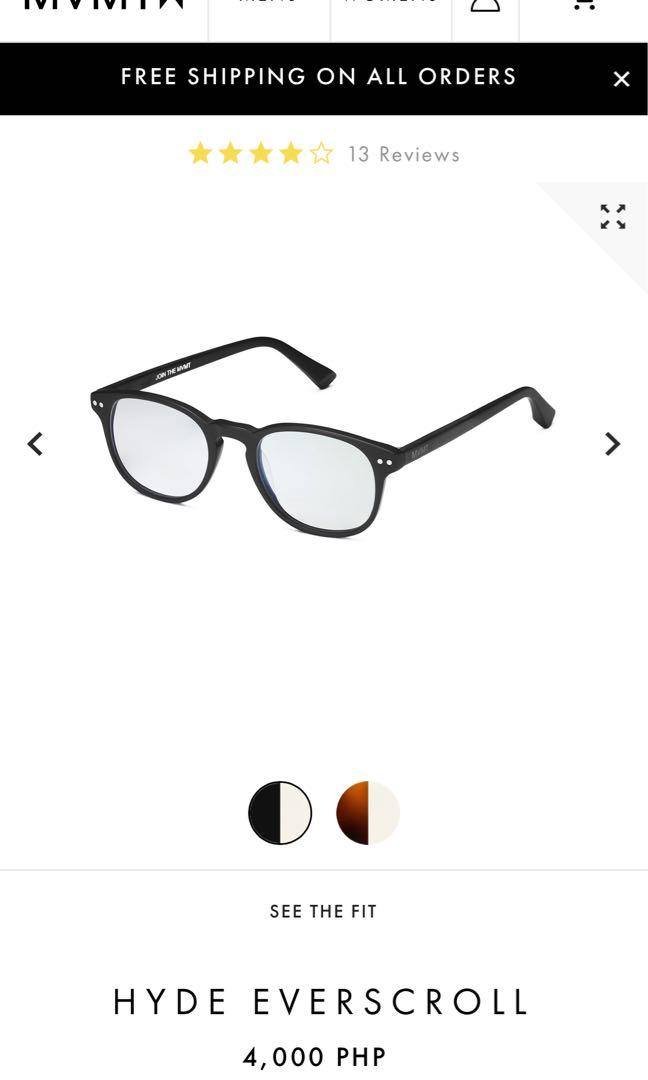Expand product image to fullscreen
The image size is (648, 1080).
(612, 216)
